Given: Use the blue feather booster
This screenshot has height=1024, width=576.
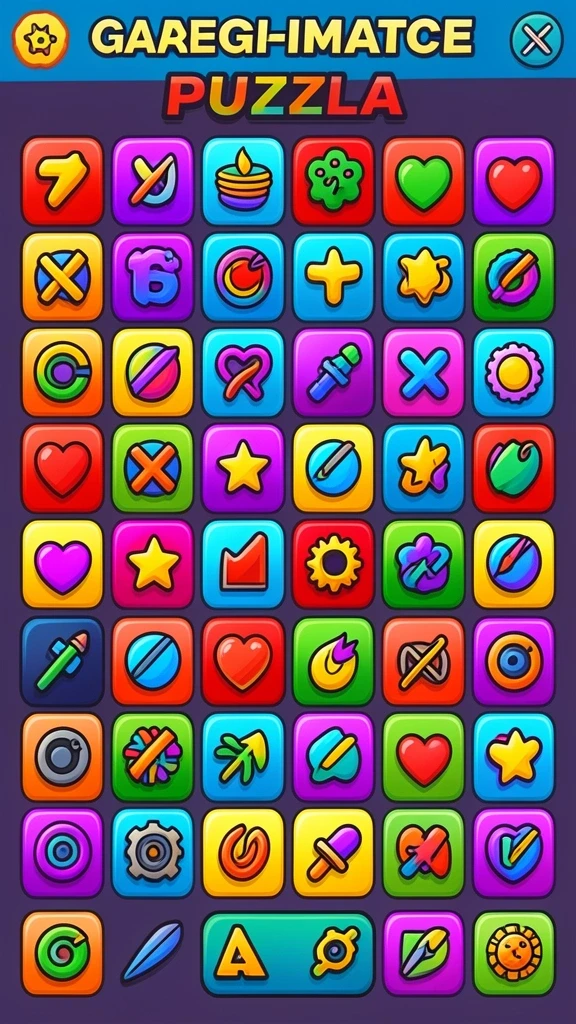Looking at the screenshot, I should (152, 951).
